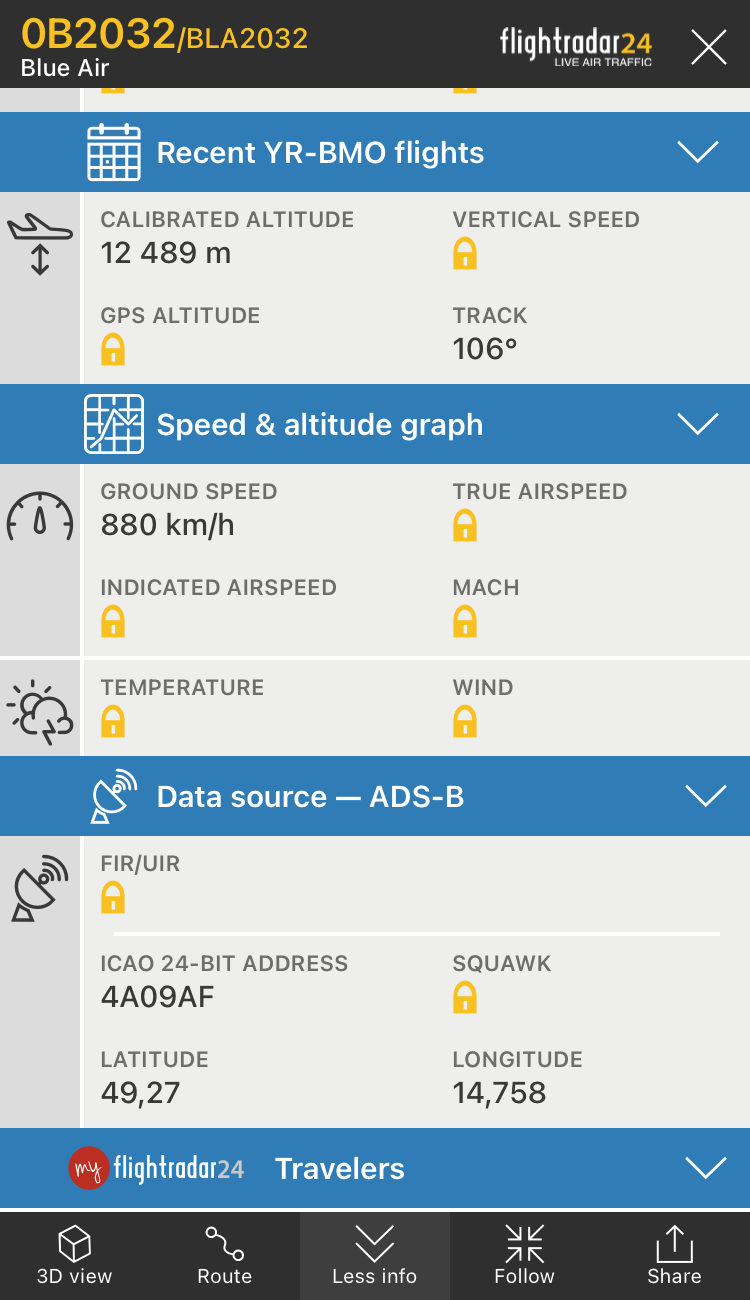
Task: Tap the locked Wind padlock
Action: [465, 721]
